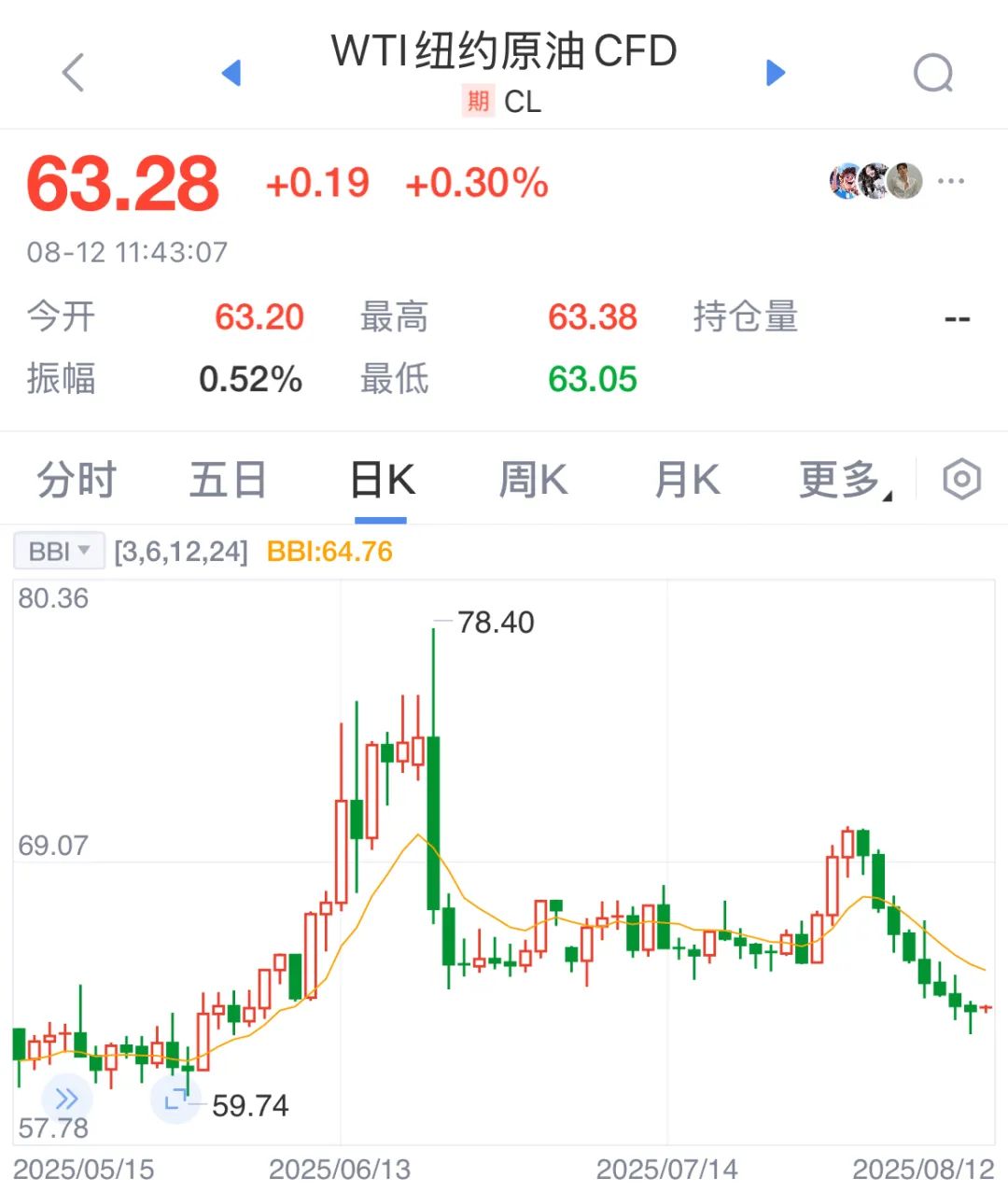
Task: Switch to the 周K chart tab
Action: pos(533,481)
